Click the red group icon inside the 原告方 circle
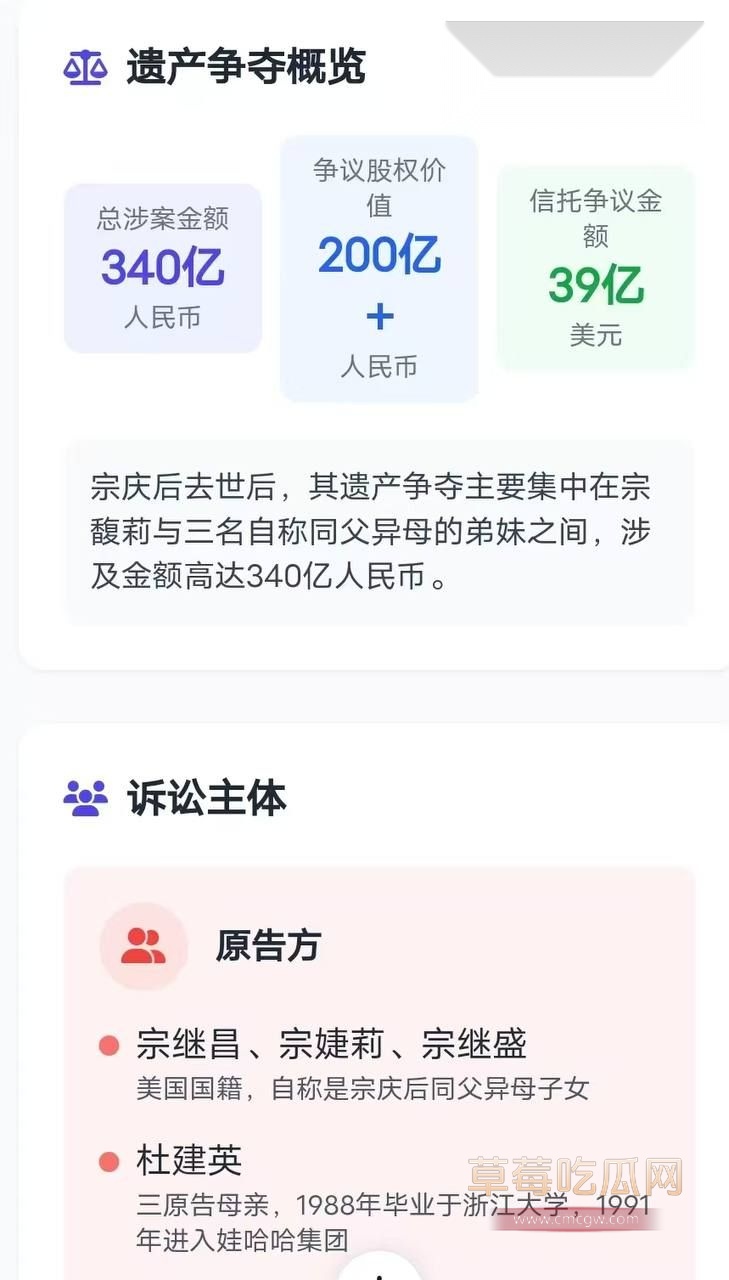729x1280 pixels. click(x=143, y=944)
